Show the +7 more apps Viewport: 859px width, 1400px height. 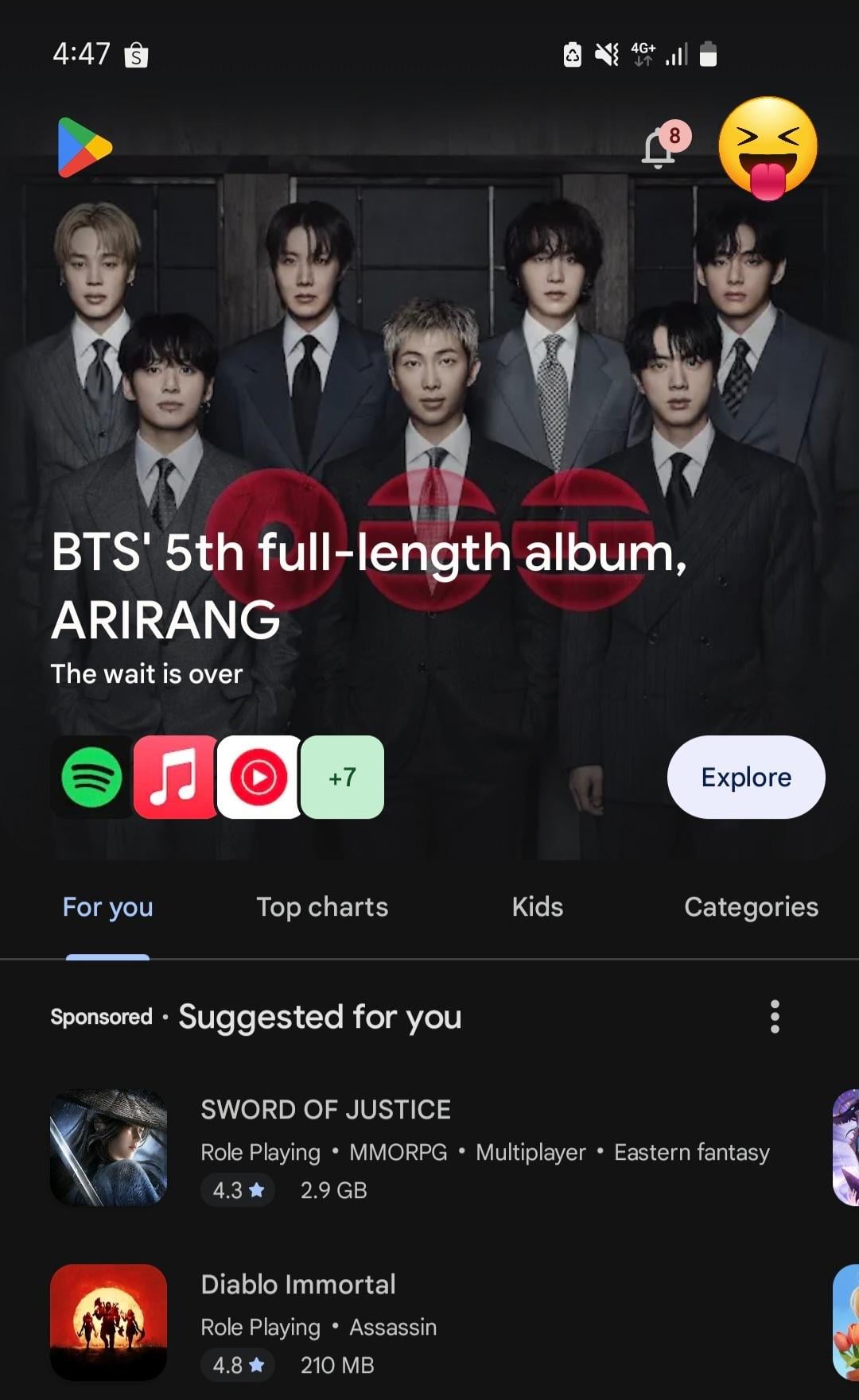343,777
